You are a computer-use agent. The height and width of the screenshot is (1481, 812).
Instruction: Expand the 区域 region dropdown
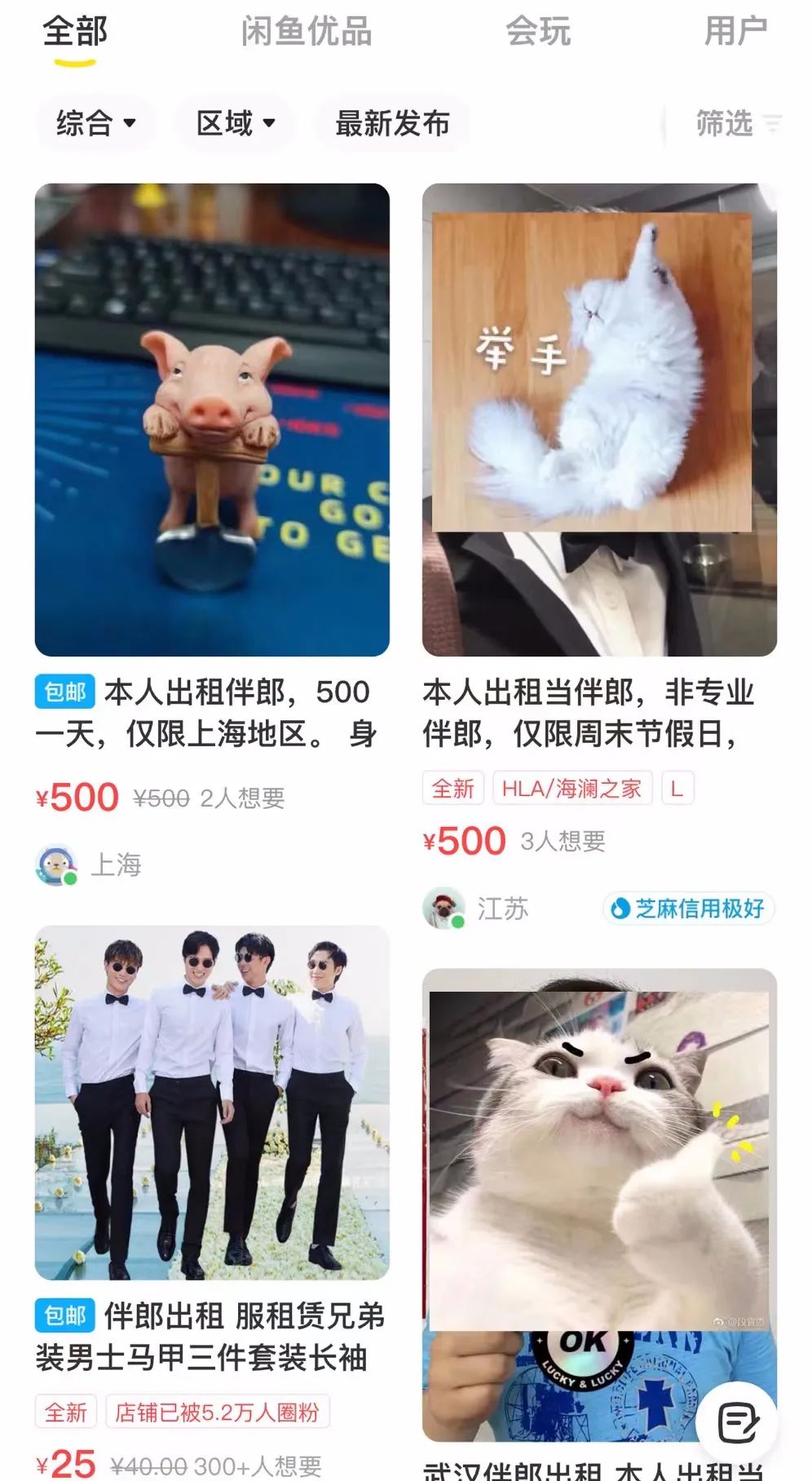click(x=236, y=124)
